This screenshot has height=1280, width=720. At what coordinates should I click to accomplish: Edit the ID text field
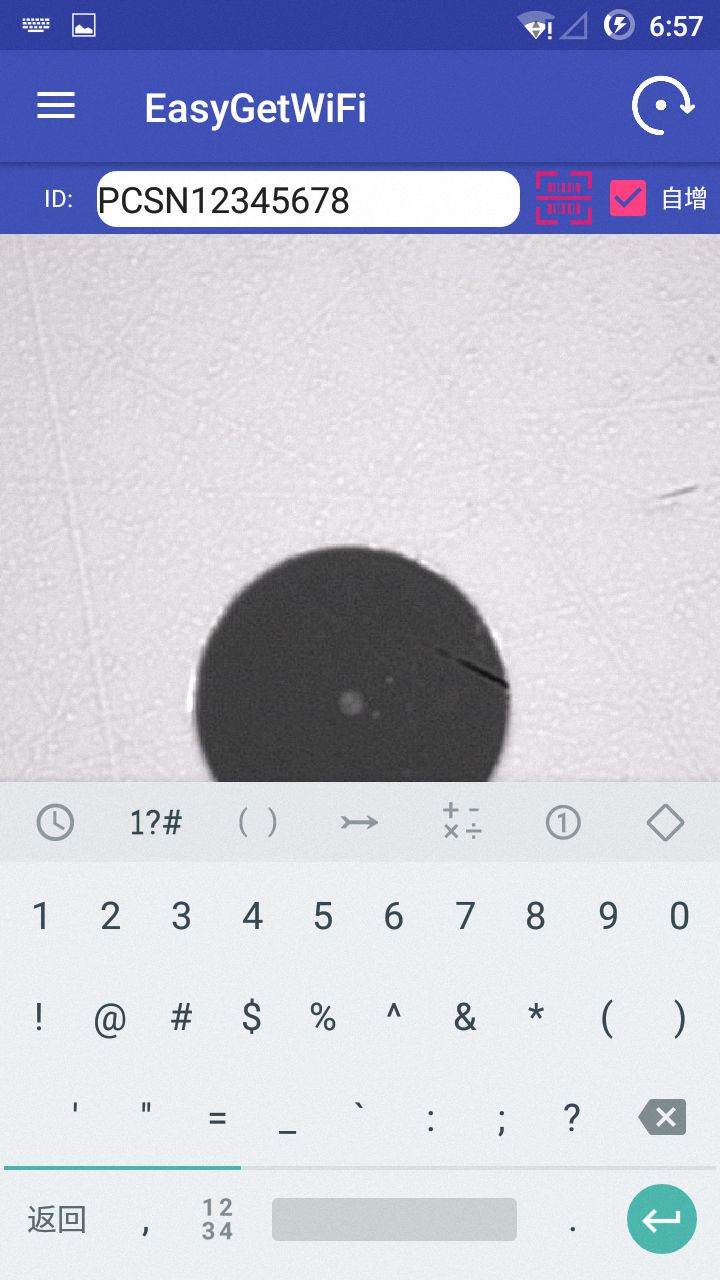click(x=308, y=199)
